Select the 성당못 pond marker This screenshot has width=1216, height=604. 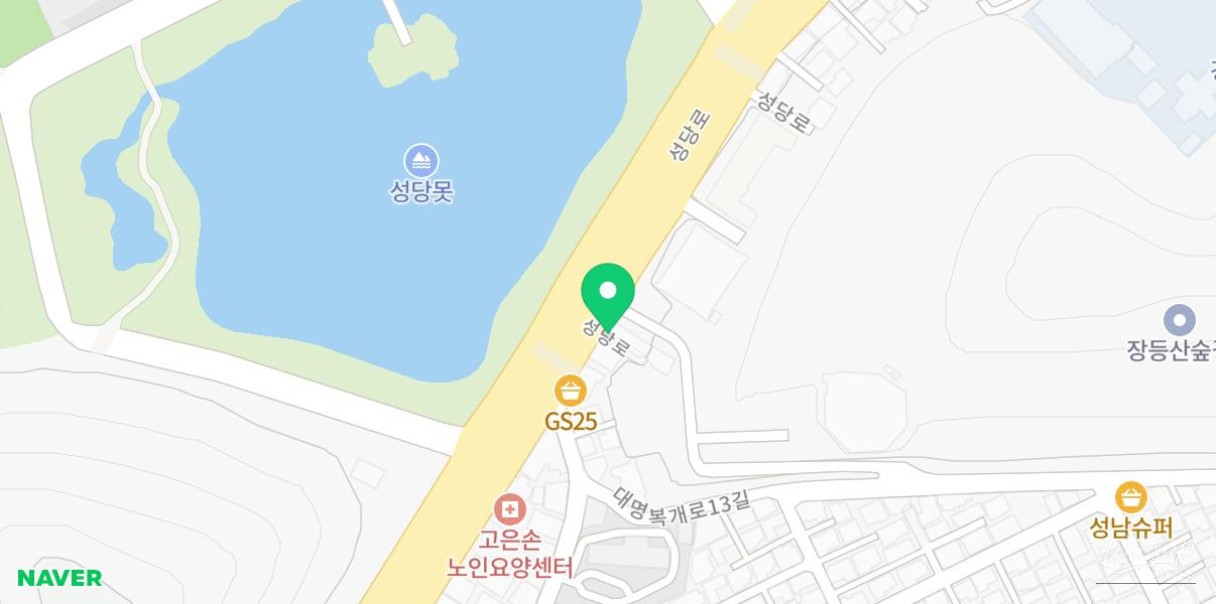[421, 161]
